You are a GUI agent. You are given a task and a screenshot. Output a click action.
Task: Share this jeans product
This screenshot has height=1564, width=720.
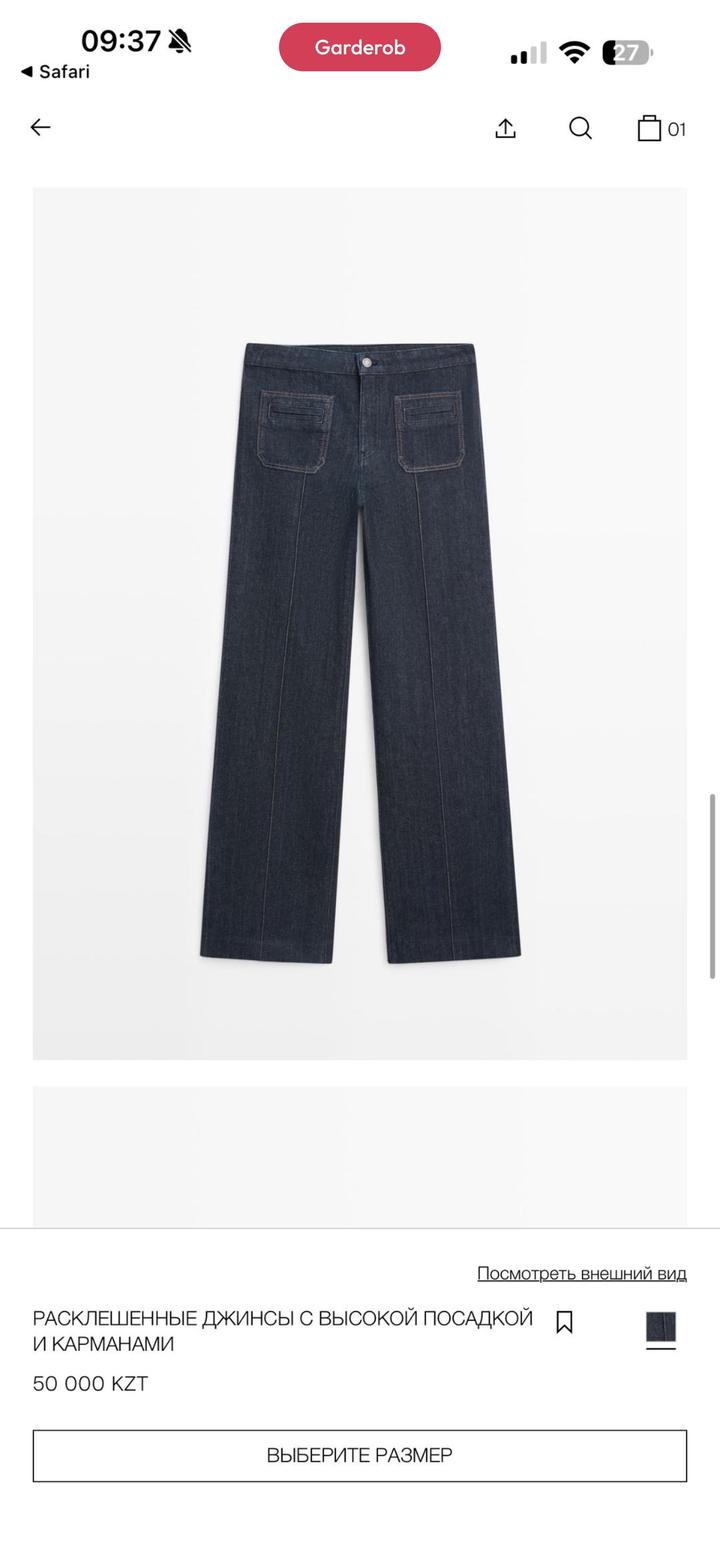505,128
